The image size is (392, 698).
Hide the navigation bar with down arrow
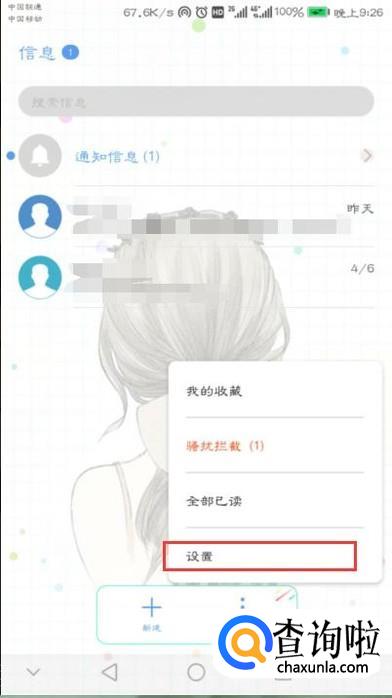[x=33, y=672]
